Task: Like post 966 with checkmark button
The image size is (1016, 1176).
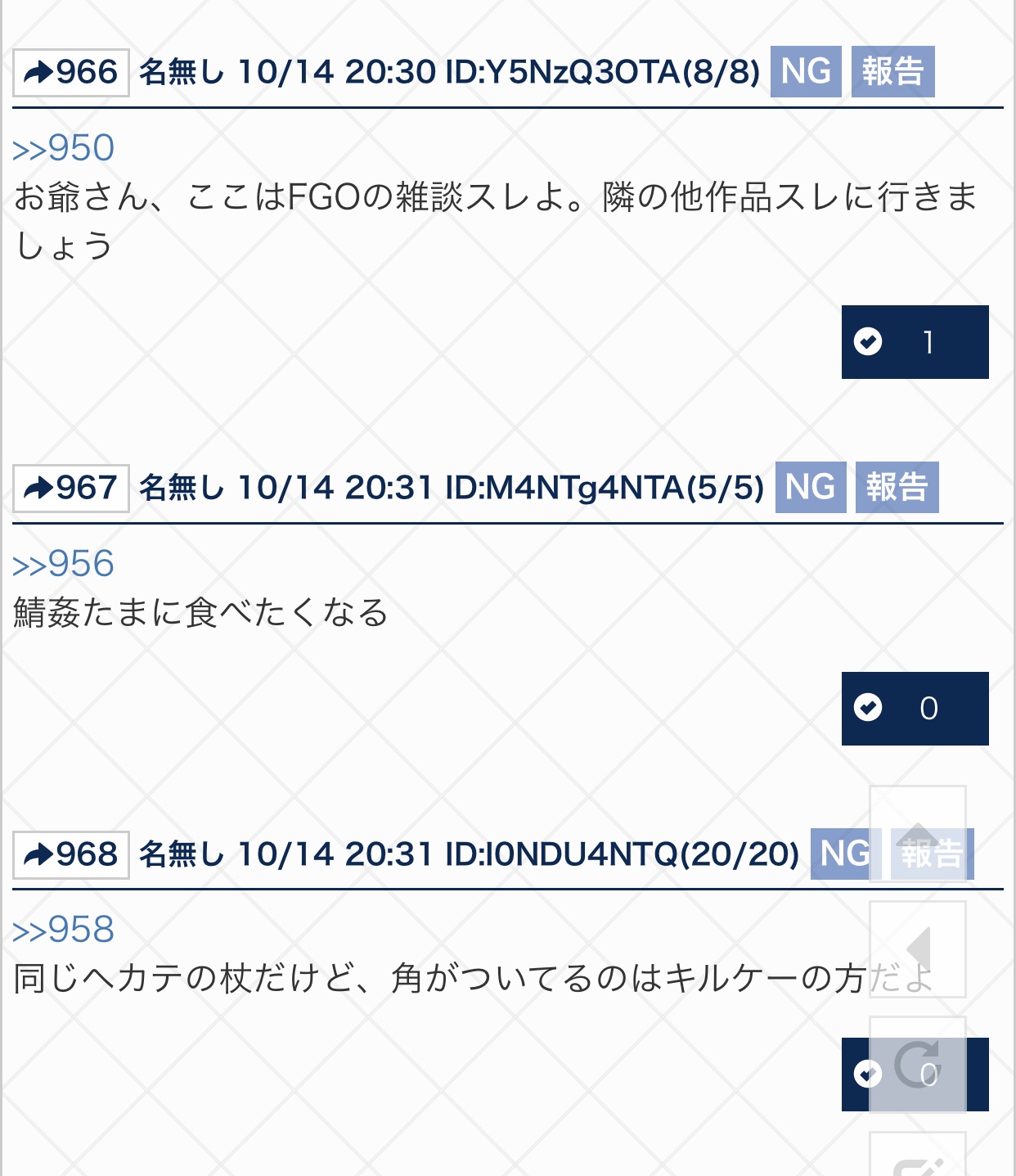Action: pos(915,342)
